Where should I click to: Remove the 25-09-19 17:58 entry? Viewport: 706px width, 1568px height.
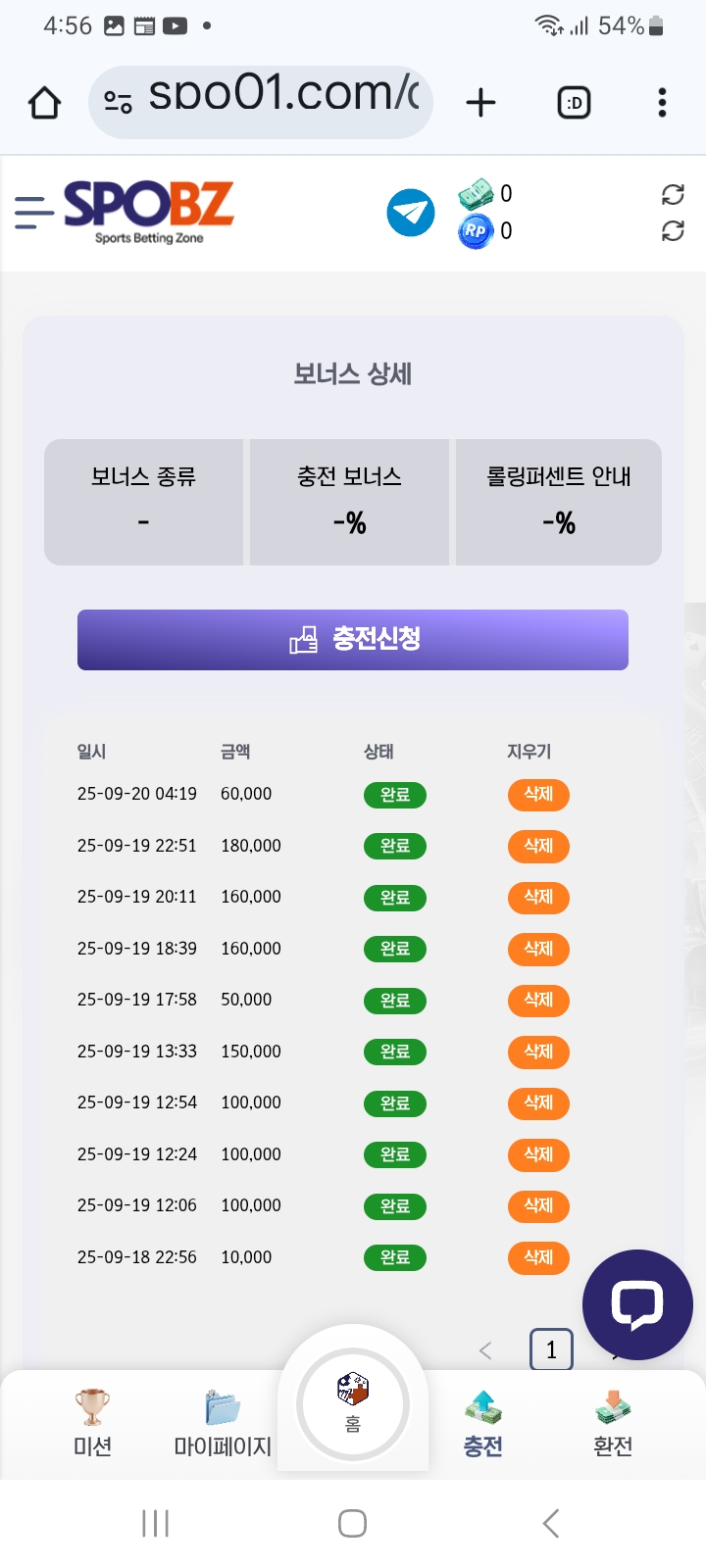(x=538, y=1000)
